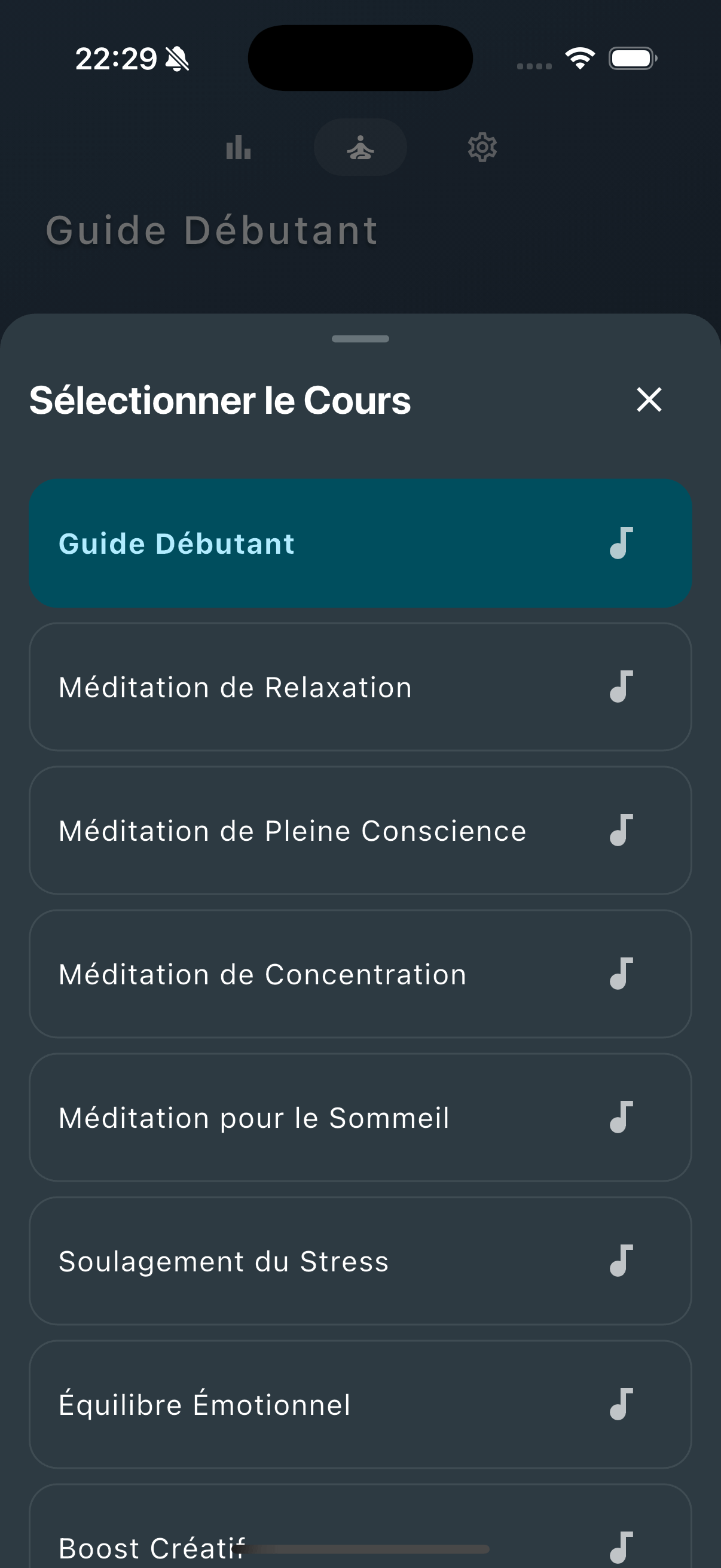Click the music note for Méditation de Concentration
The image size is (721, 1568).
[x=620, y=974]
